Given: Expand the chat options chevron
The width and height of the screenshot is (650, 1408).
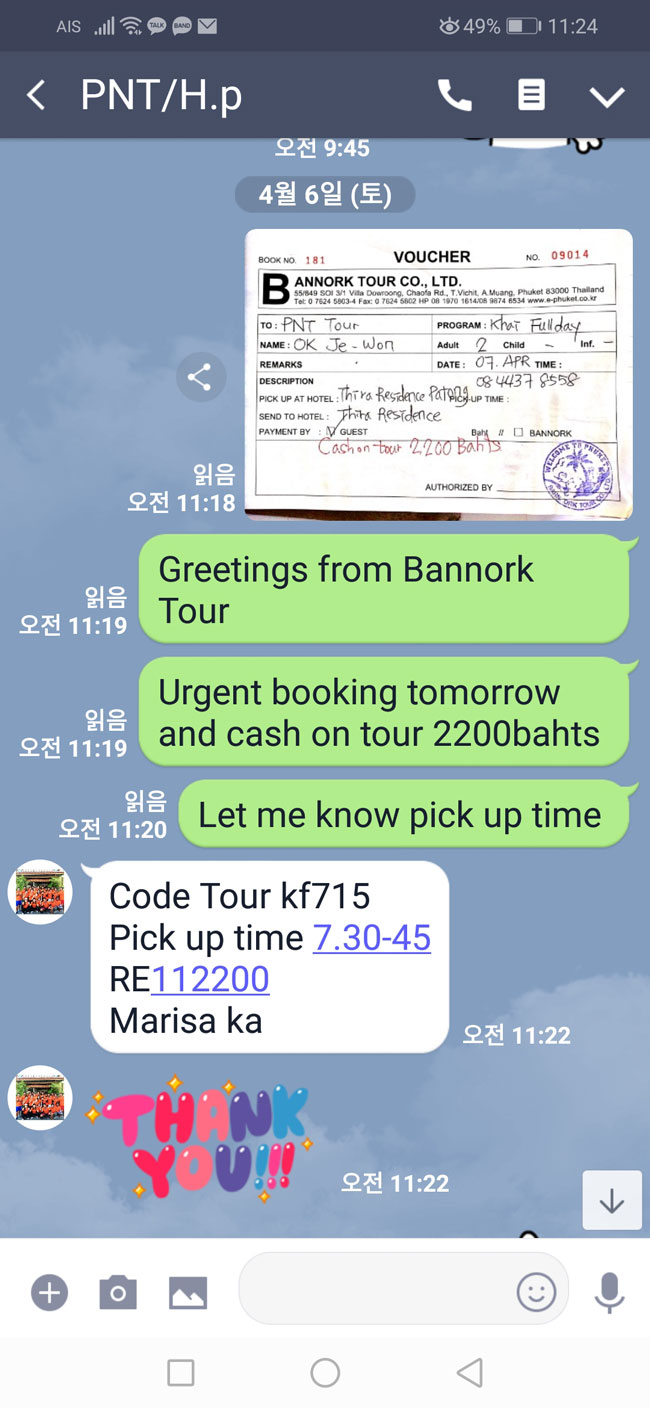Looking at the screenshot, I should 607,96.
